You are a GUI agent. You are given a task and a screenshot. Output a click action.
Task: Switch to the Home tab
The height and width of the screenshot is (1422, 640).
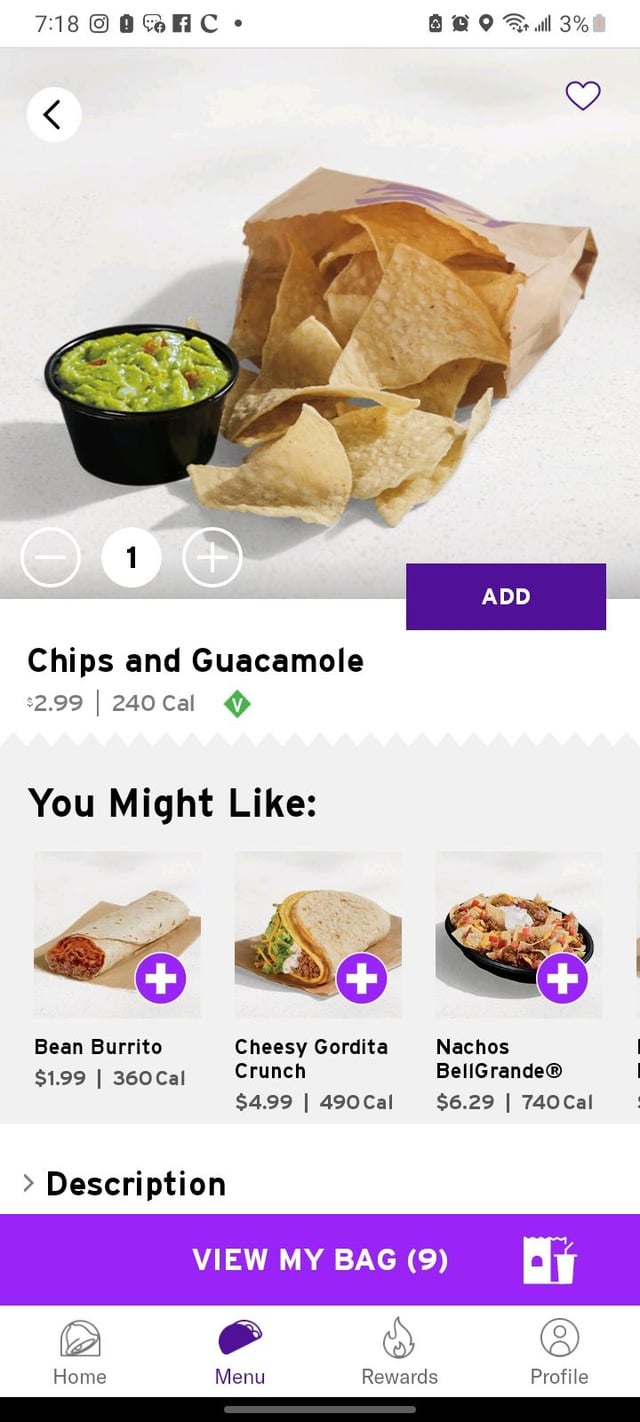[x=80, y=1352]
